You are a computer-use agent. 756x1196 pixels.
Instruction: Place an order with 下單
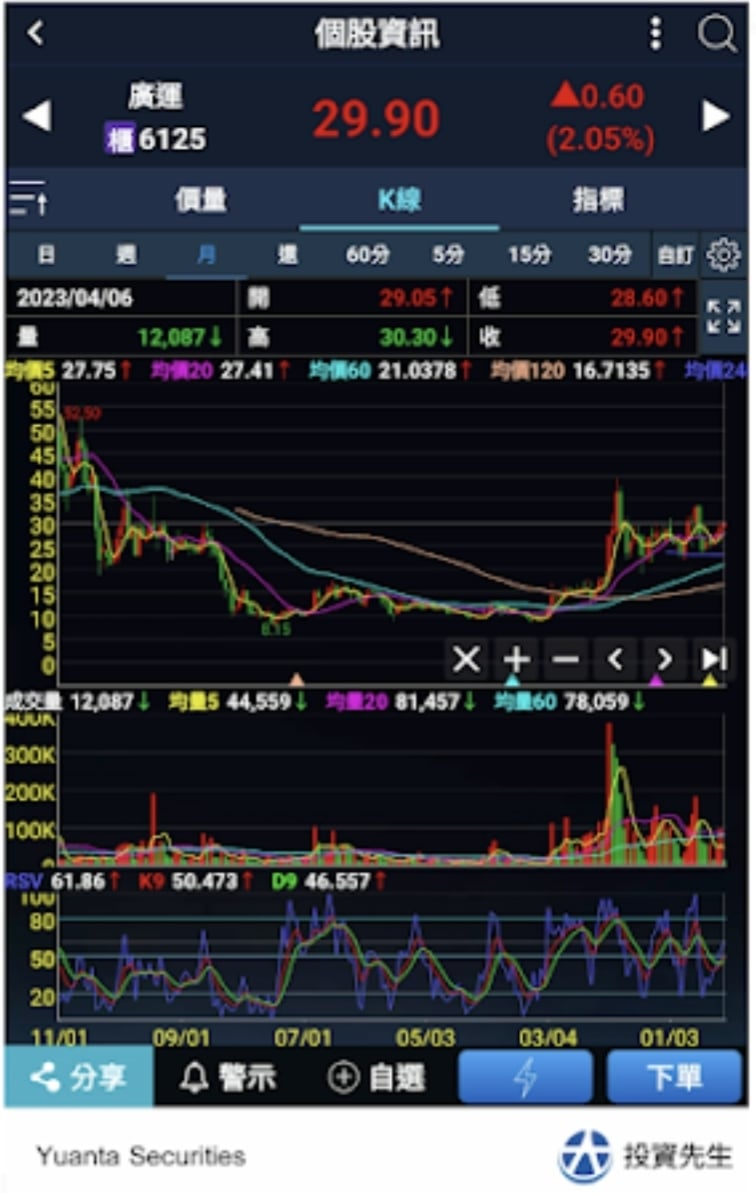coord(674,1076)
